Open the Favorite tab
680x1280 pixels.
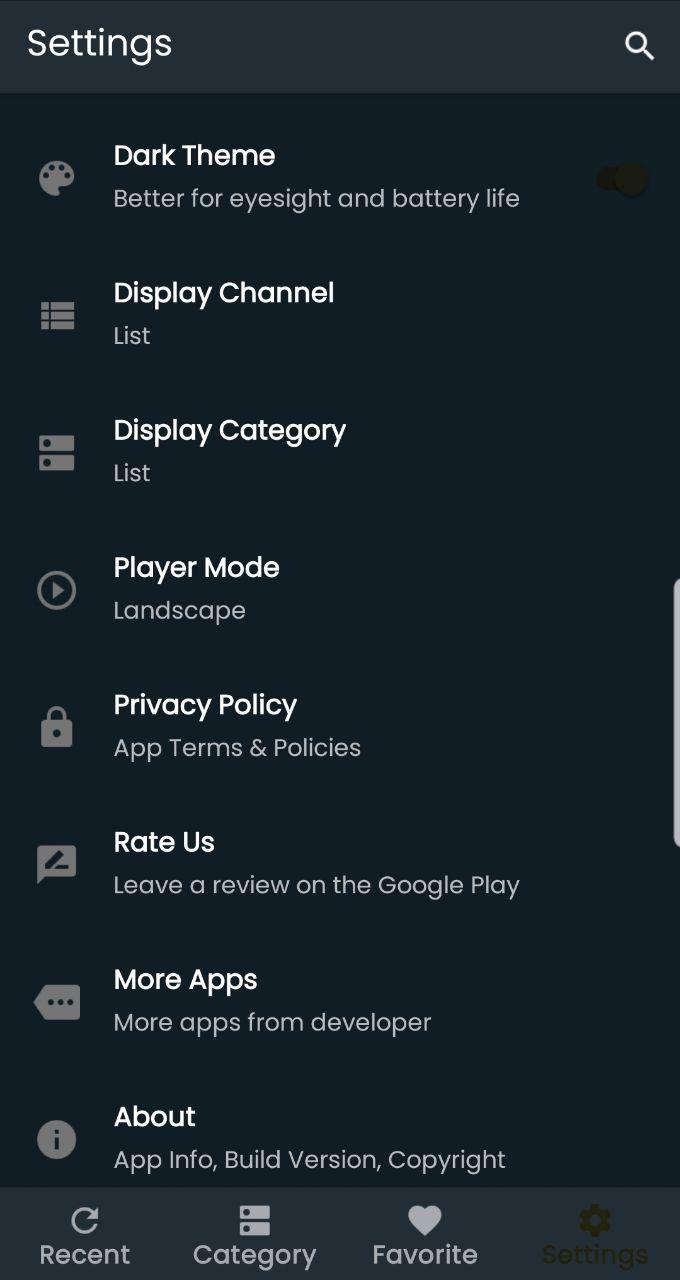coord(425,1235)
